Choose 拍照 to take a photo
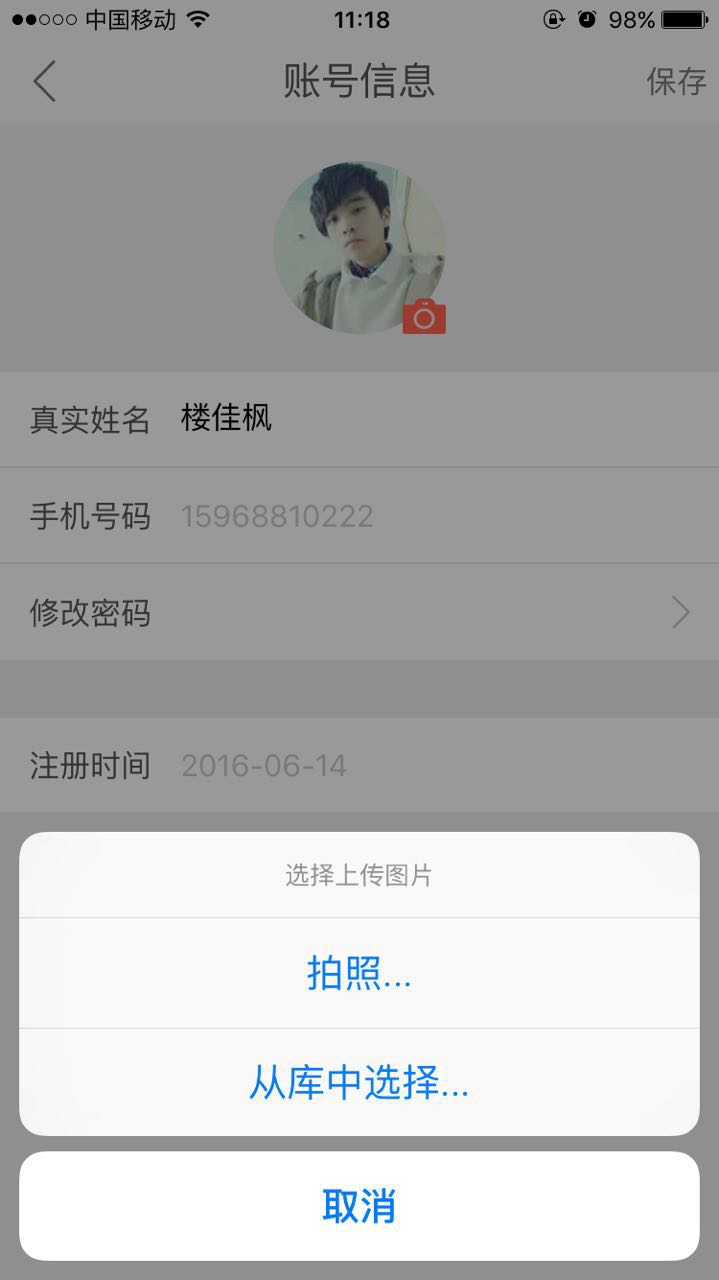This screenshot has height=1280, width=719. [359, 973]
